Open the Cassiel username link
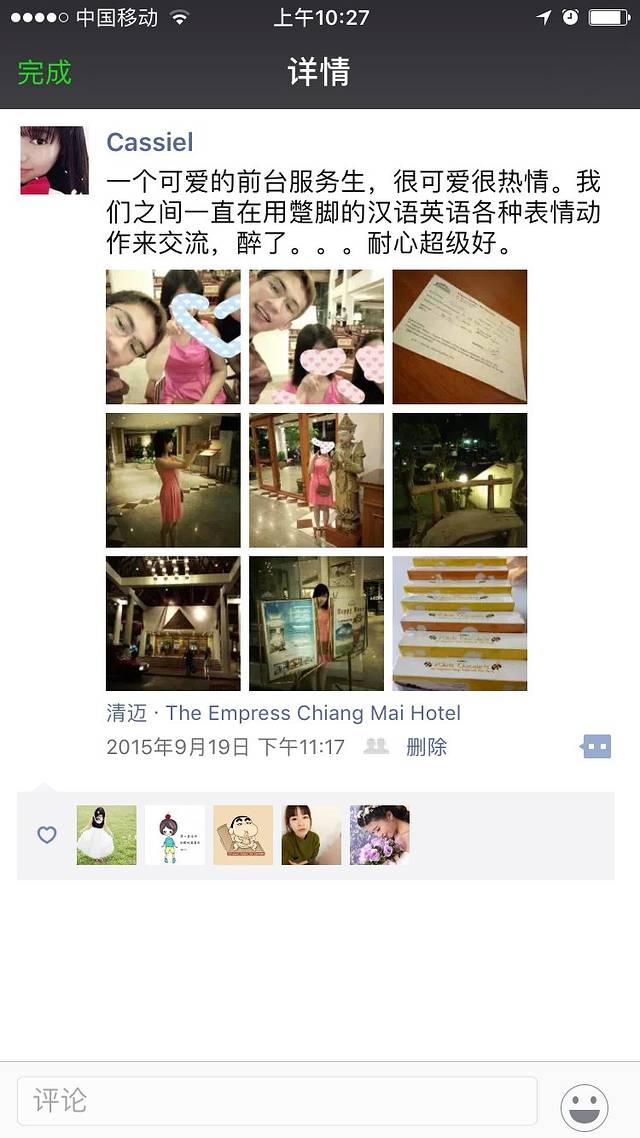Viewport: 640px width, 1138px height. (150, 142)
